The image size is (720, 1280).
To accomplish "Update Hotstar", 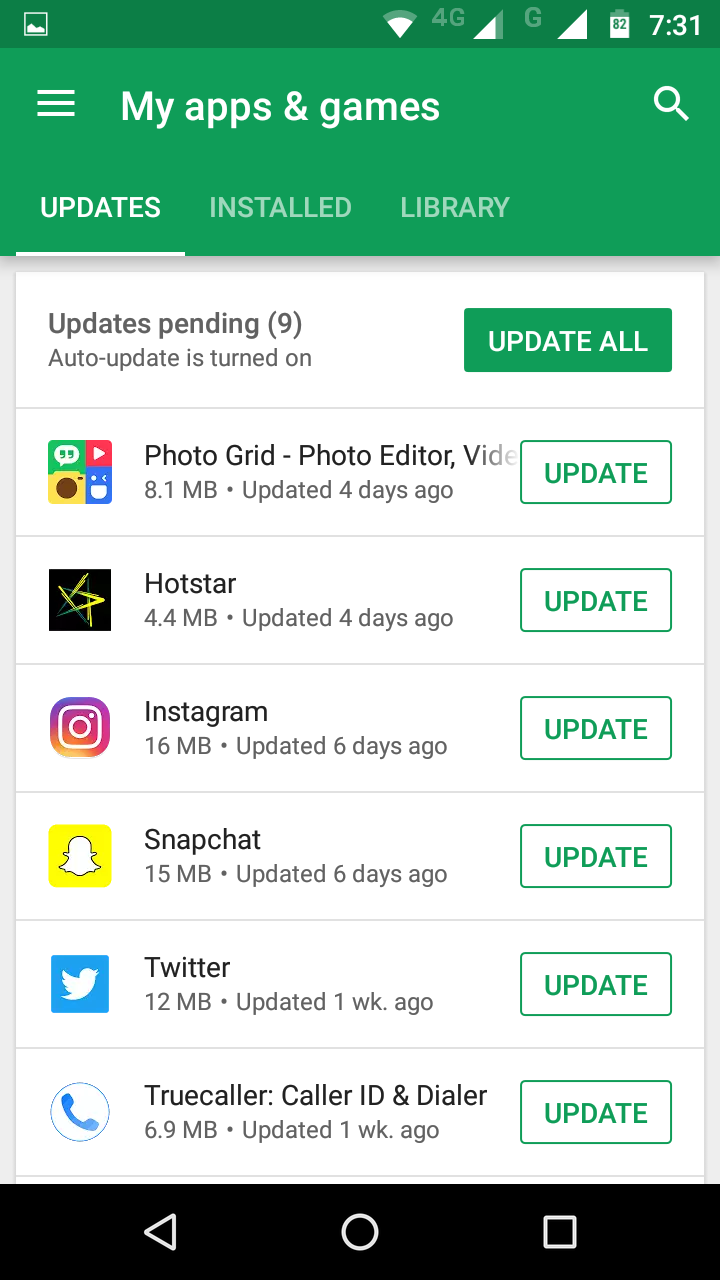I will pyautogui.click(x=595, y=601).
